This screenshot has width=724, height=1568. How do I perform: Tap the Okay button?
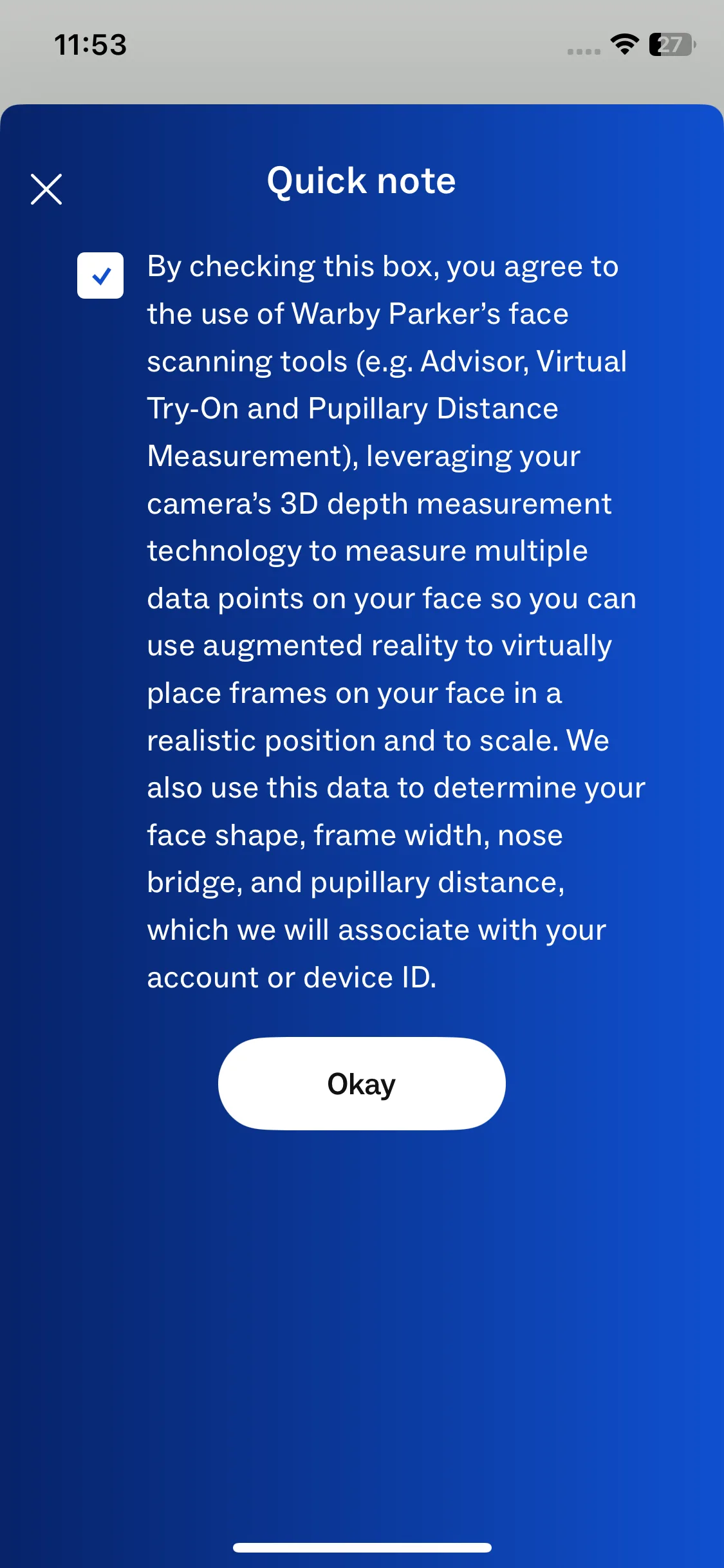362,1083
